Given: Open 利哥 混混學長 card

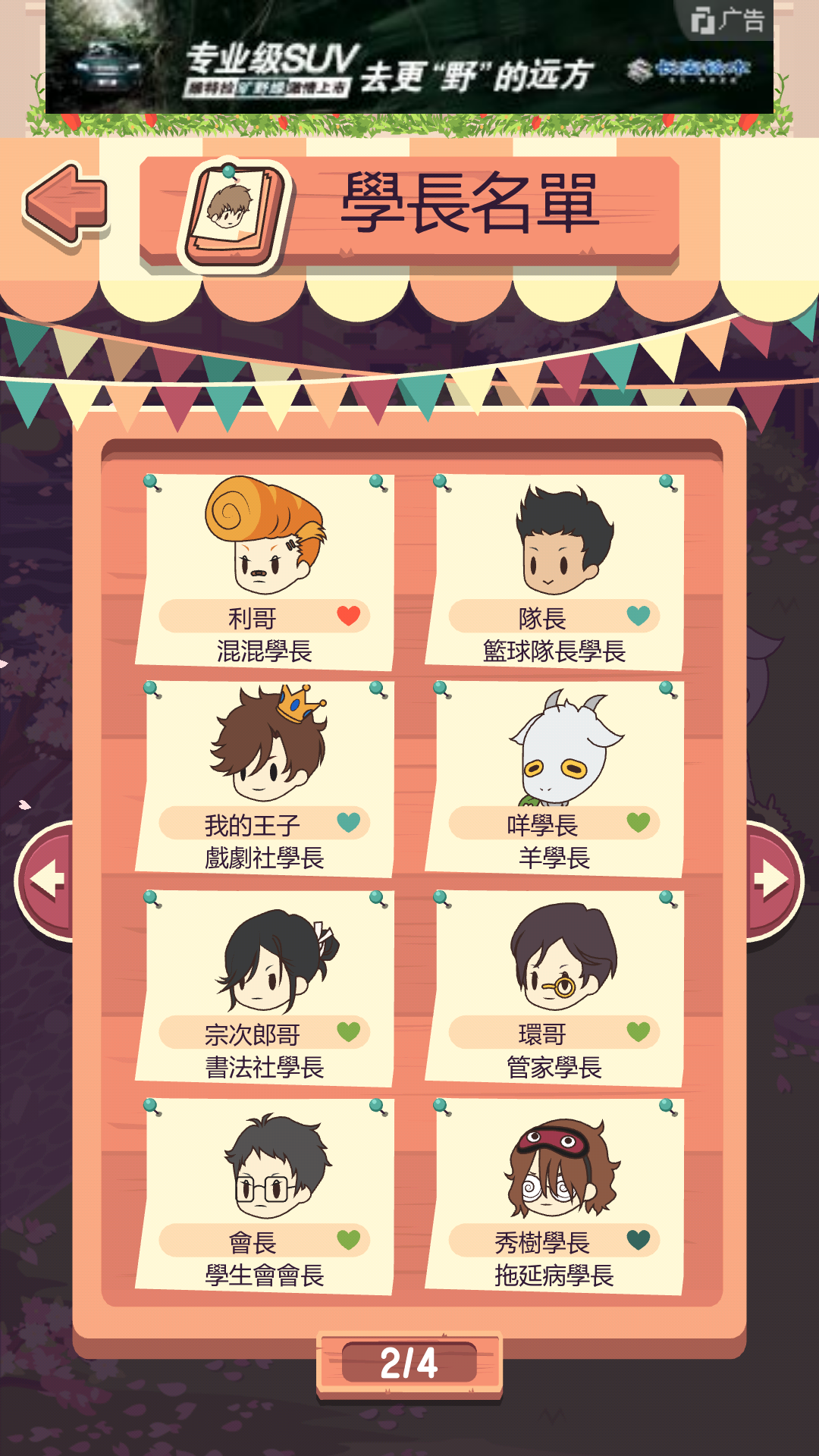Looking at the screenshot, I should click(264, 572).
